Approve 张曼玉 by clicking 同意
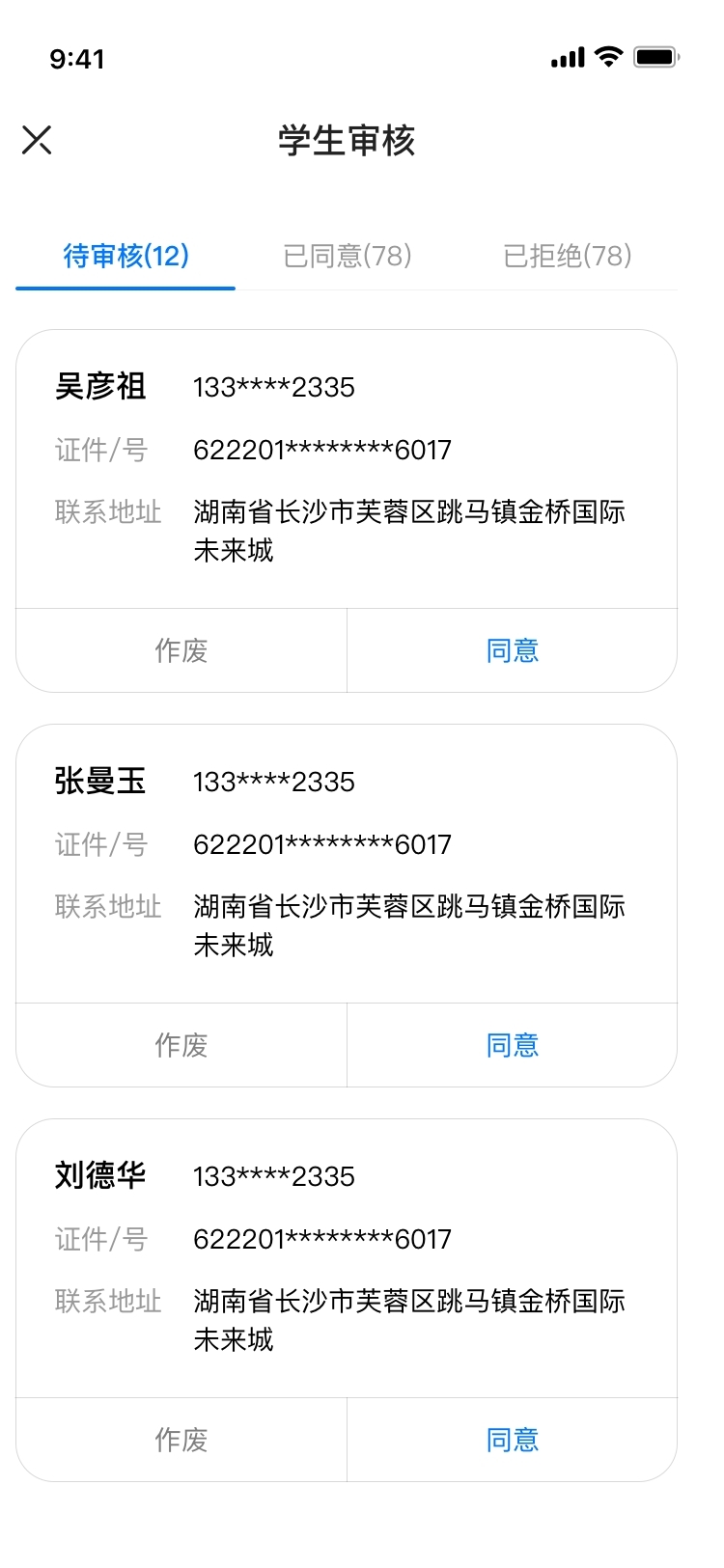 coord(512,1044)
